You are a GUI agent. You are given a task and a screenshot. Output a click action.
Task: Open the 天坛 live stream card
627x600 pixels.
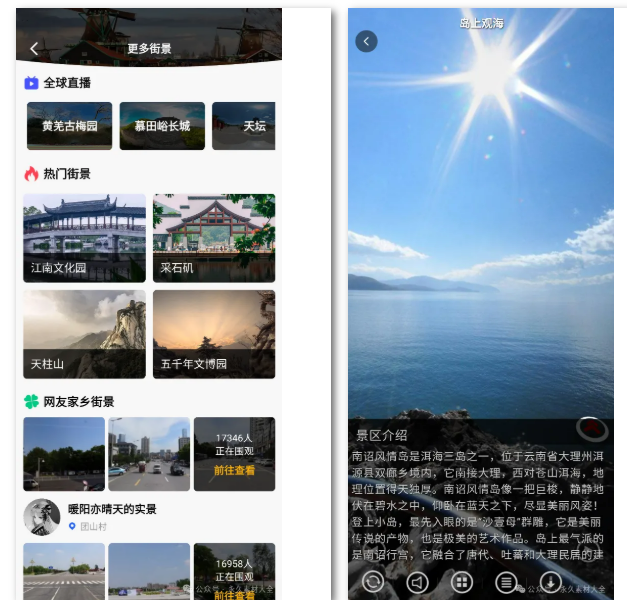244,126
